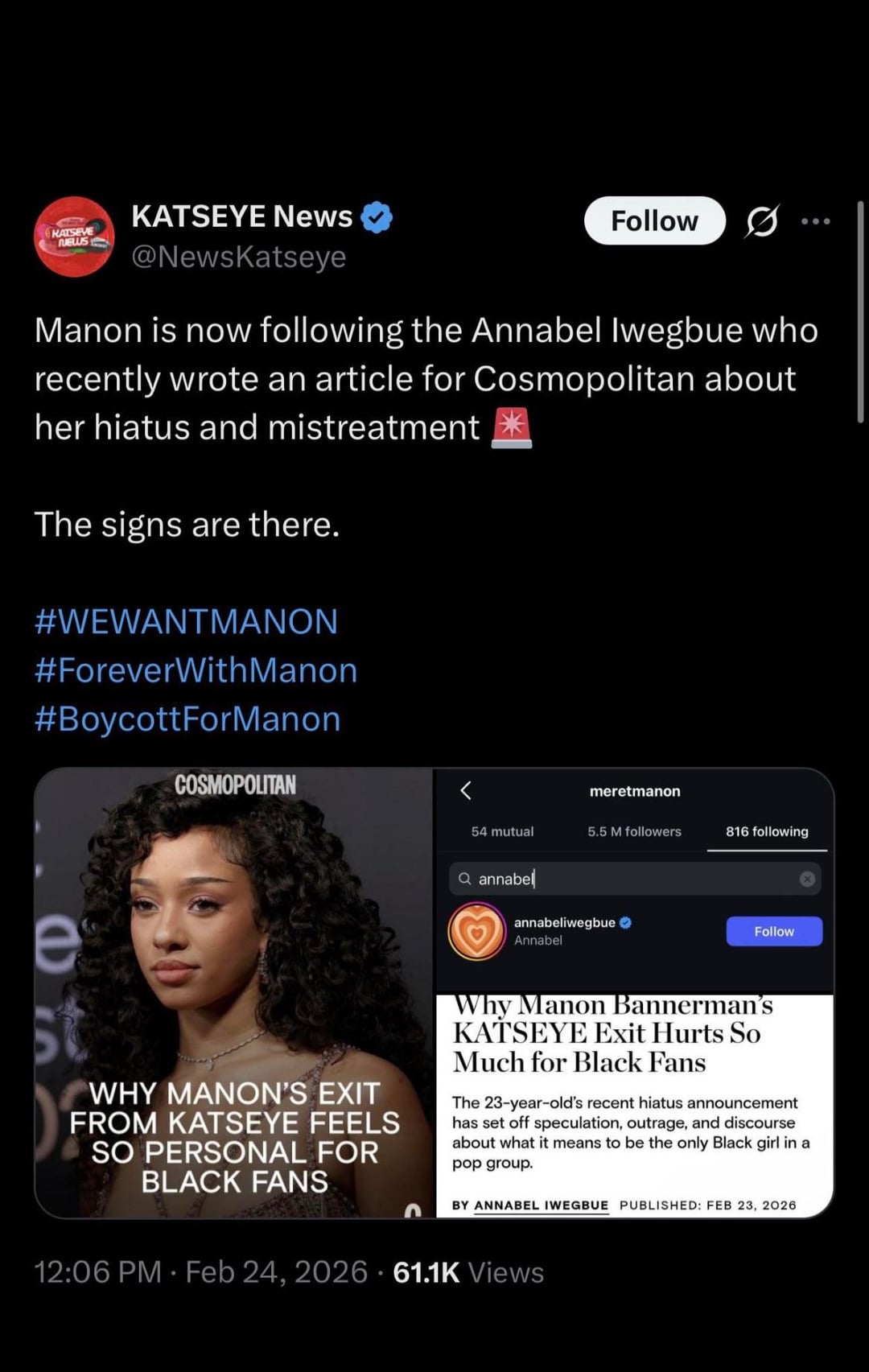Screen dimensions: 869x1372
Task: Open the Grok icon beside Follow
Action: pyautogui.click(x=761, y=221)
